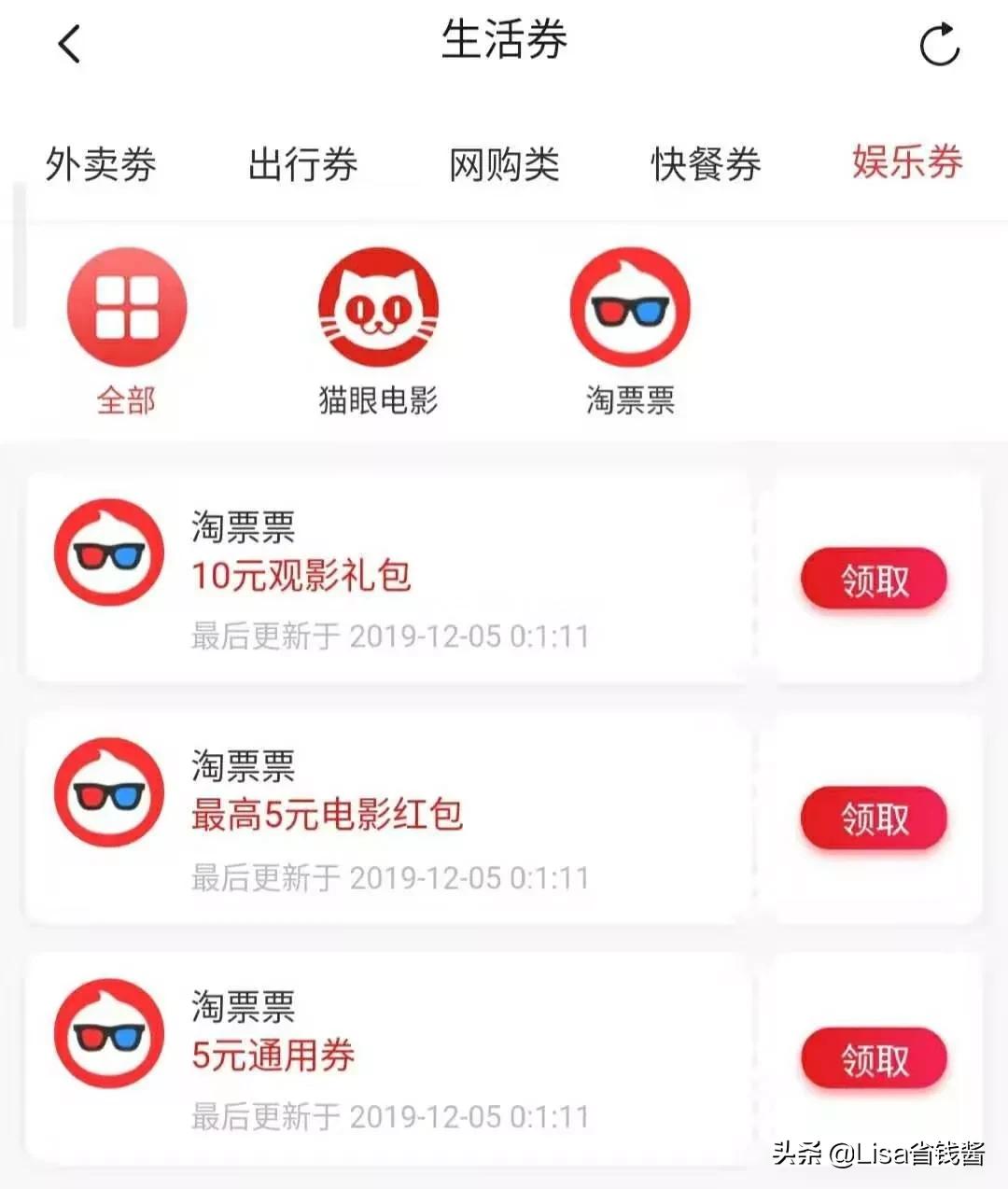
Task: Open the 淘票票 glasses icon filter
Action: click(x=630, y=306)
